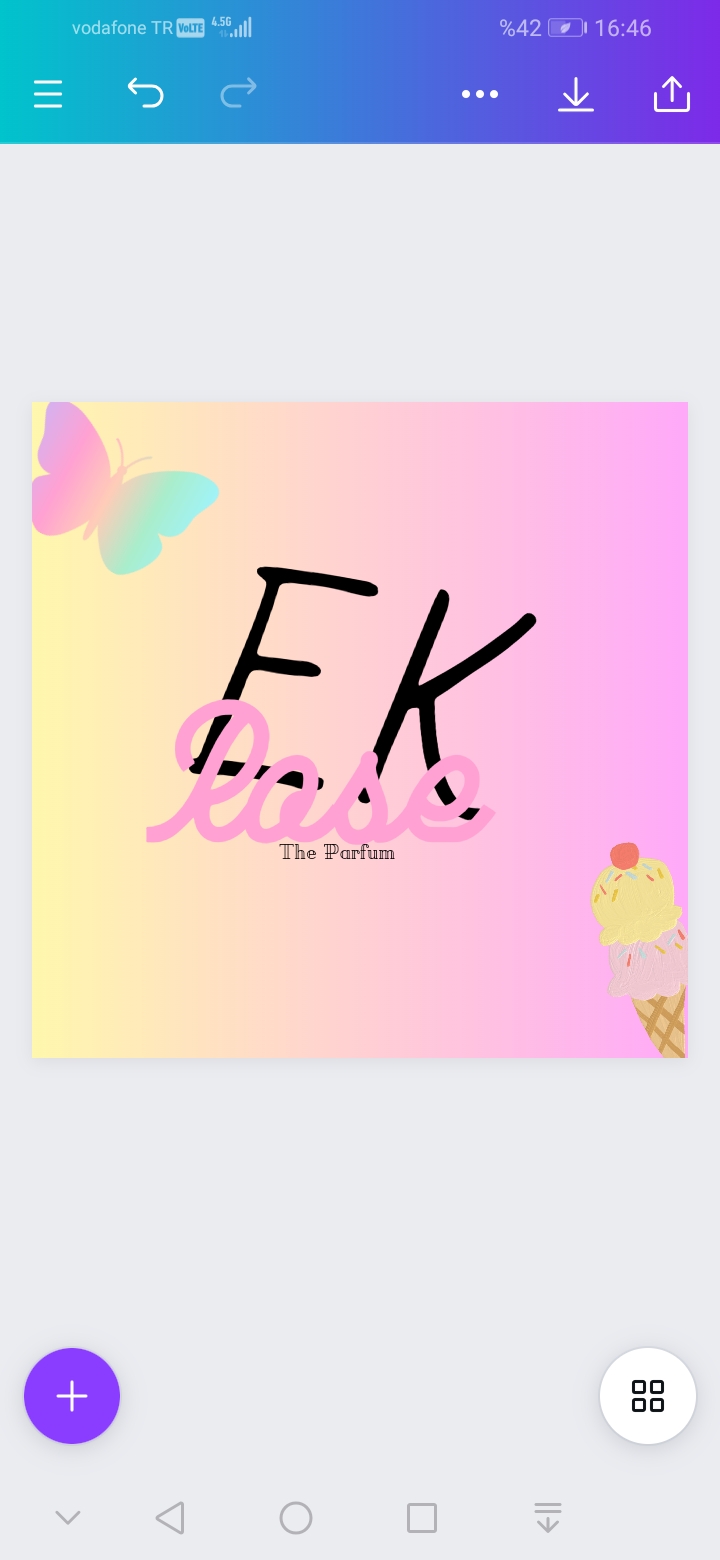The width and height of the screenshot is (720, 1560).
Task: Open the pages grid view button
Action: [648, 1396]
